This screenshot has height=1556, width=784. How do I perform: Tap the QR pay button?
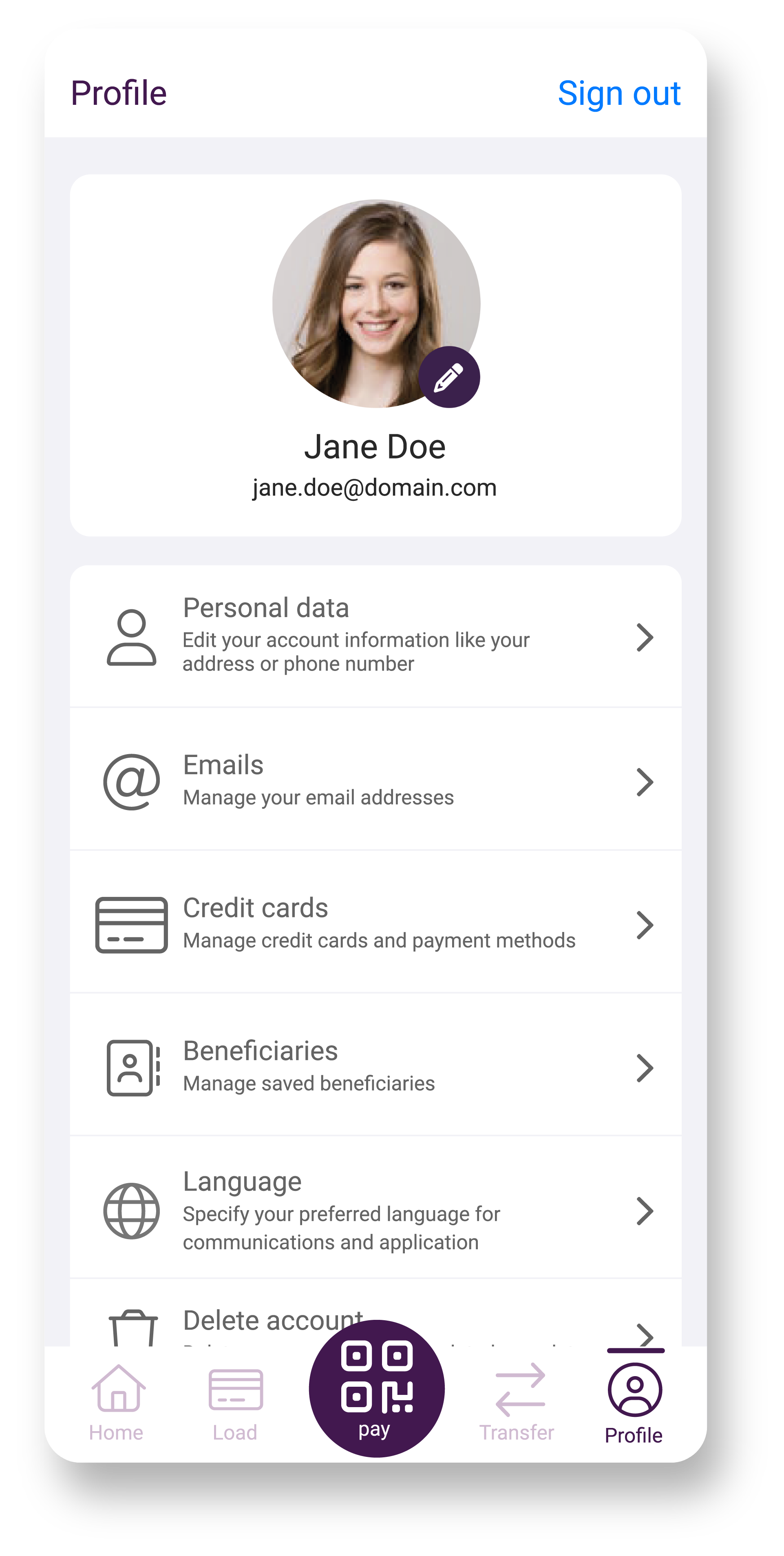coord(375,1388)
